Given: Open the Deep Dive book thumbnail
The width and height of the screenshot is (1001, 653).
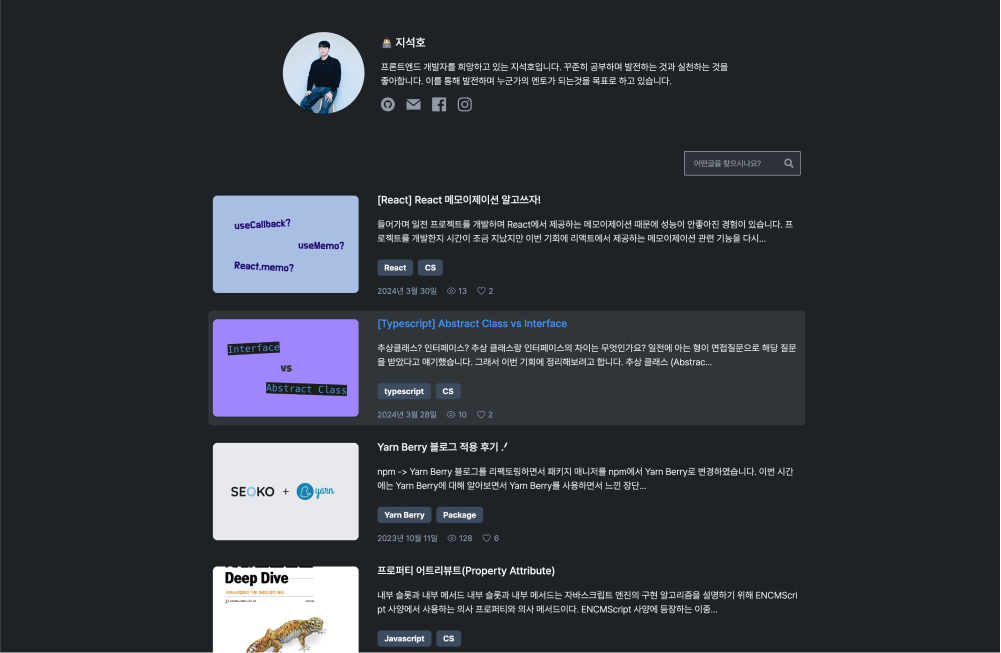Looking at the screenshot, I should [286, 610].
